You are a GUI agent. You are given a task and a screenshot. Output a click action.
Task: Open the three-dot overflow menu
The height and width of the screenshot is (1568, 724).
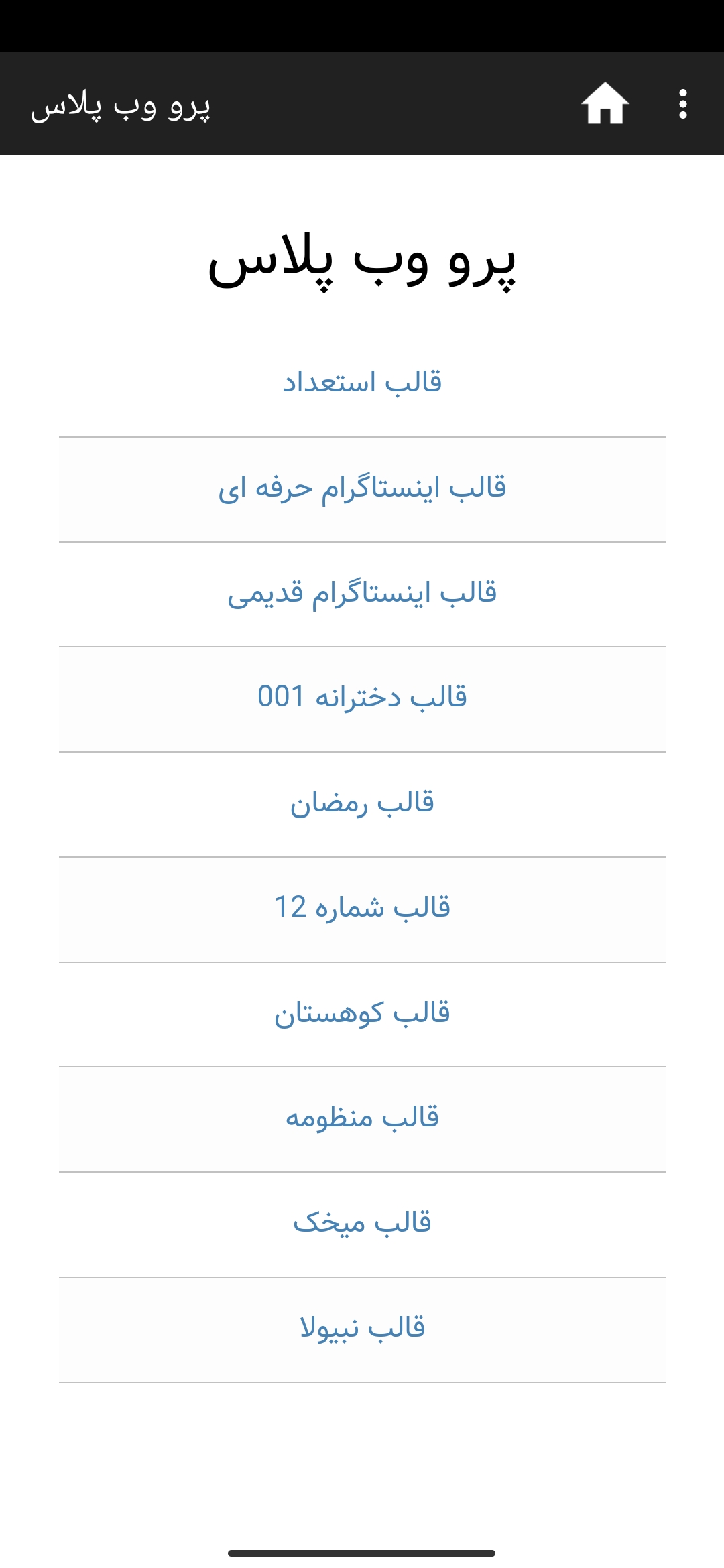(x=682, y=104)
